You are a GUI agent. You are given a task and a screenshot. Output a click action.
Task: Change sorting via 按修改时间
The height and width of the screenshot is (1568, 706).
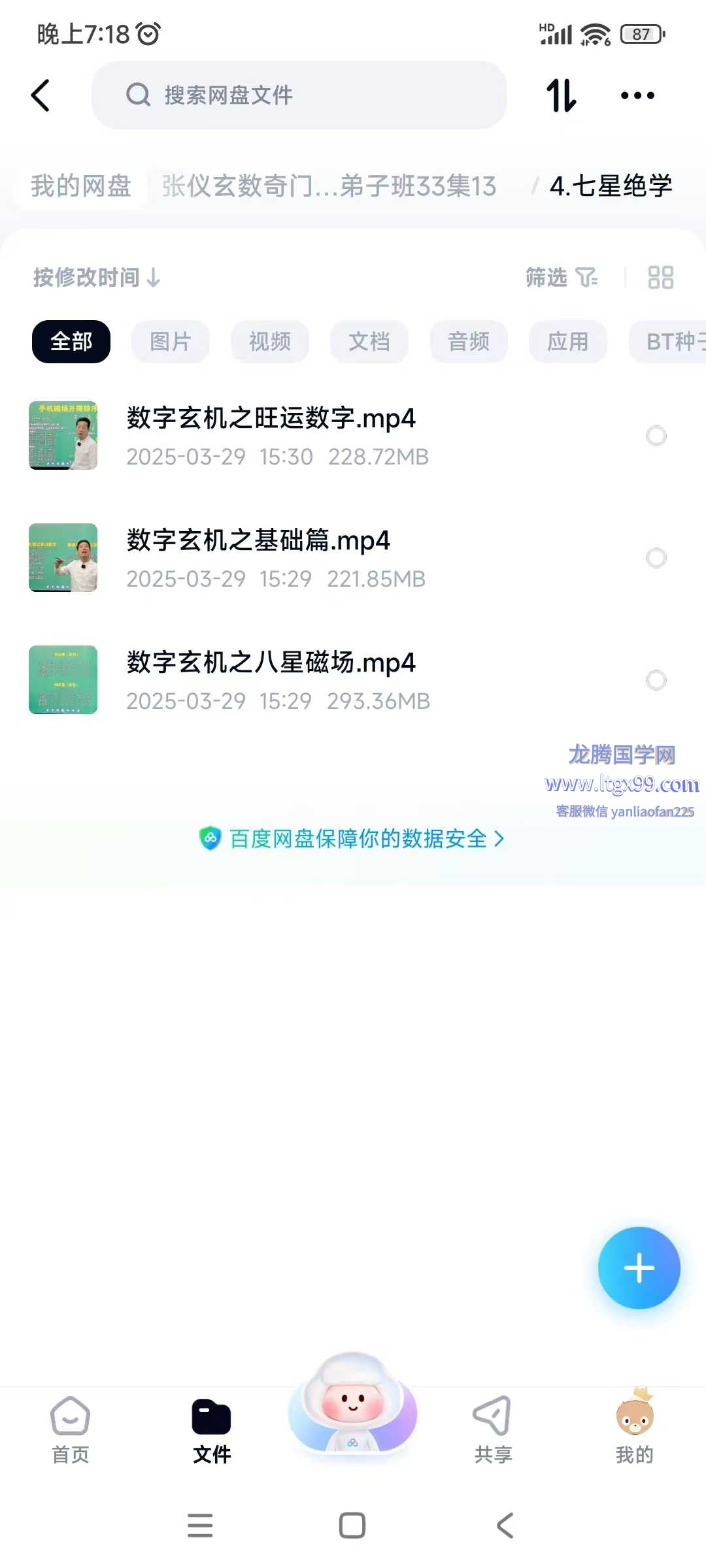[x=97, y=278]
